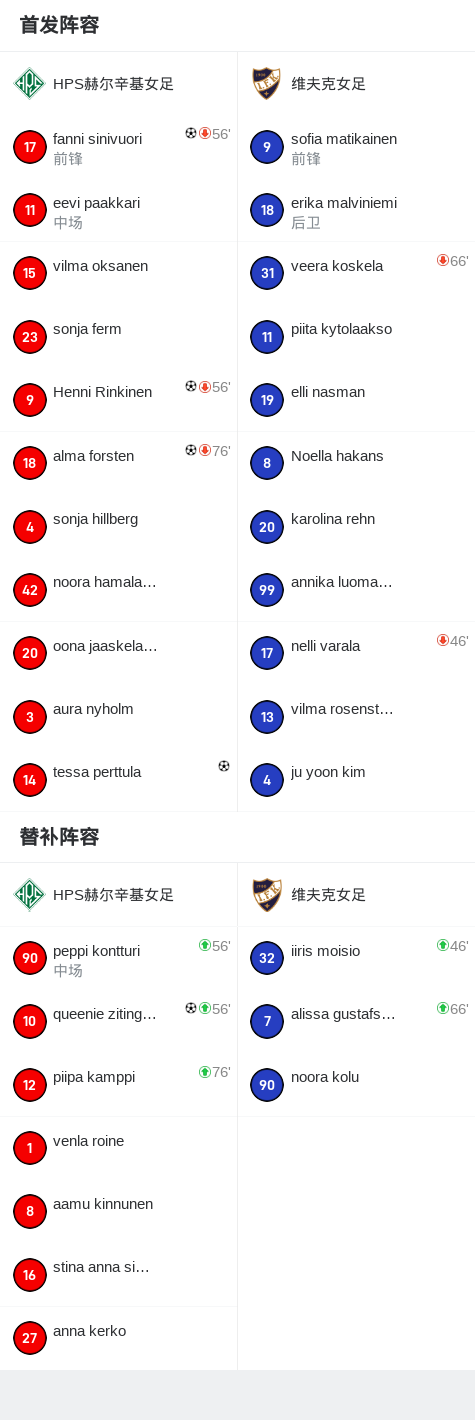Image resolution: width=475 pixels, height=1420 pixels.
Task: Select player vilma oksanen
Action: pyautogui.click(x=118, y=273)
